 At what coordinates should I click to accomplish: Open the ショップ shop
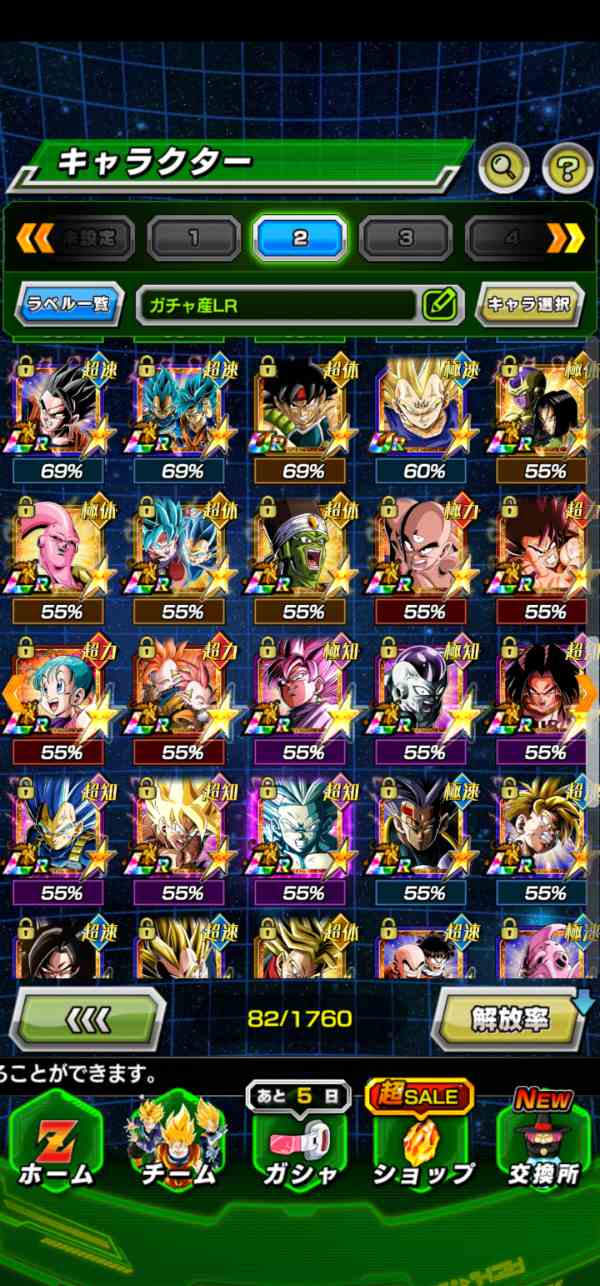pos(423,1145)
